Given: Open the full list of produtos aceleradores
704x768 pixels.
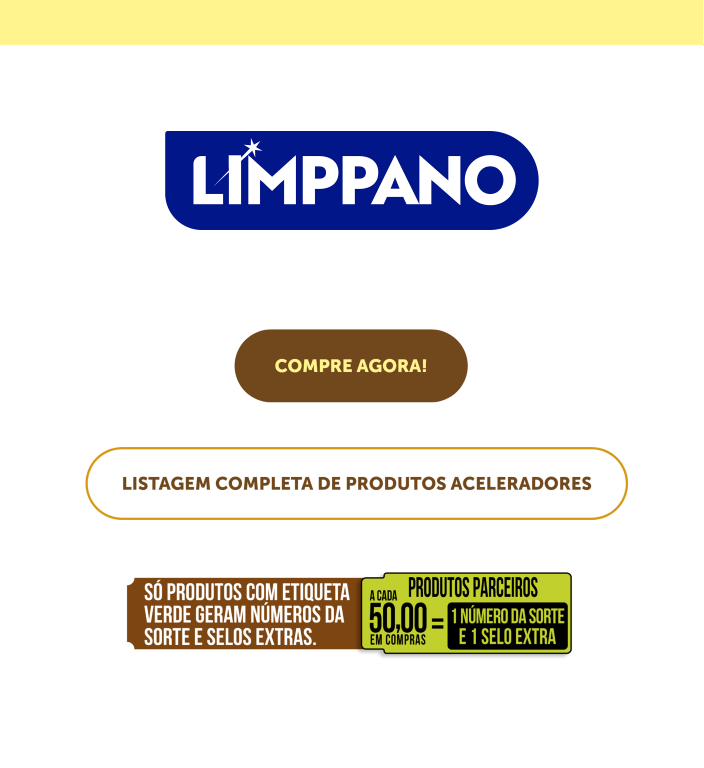Looking at the screenshot, I should pyautogui.click(x=356, y=484).
